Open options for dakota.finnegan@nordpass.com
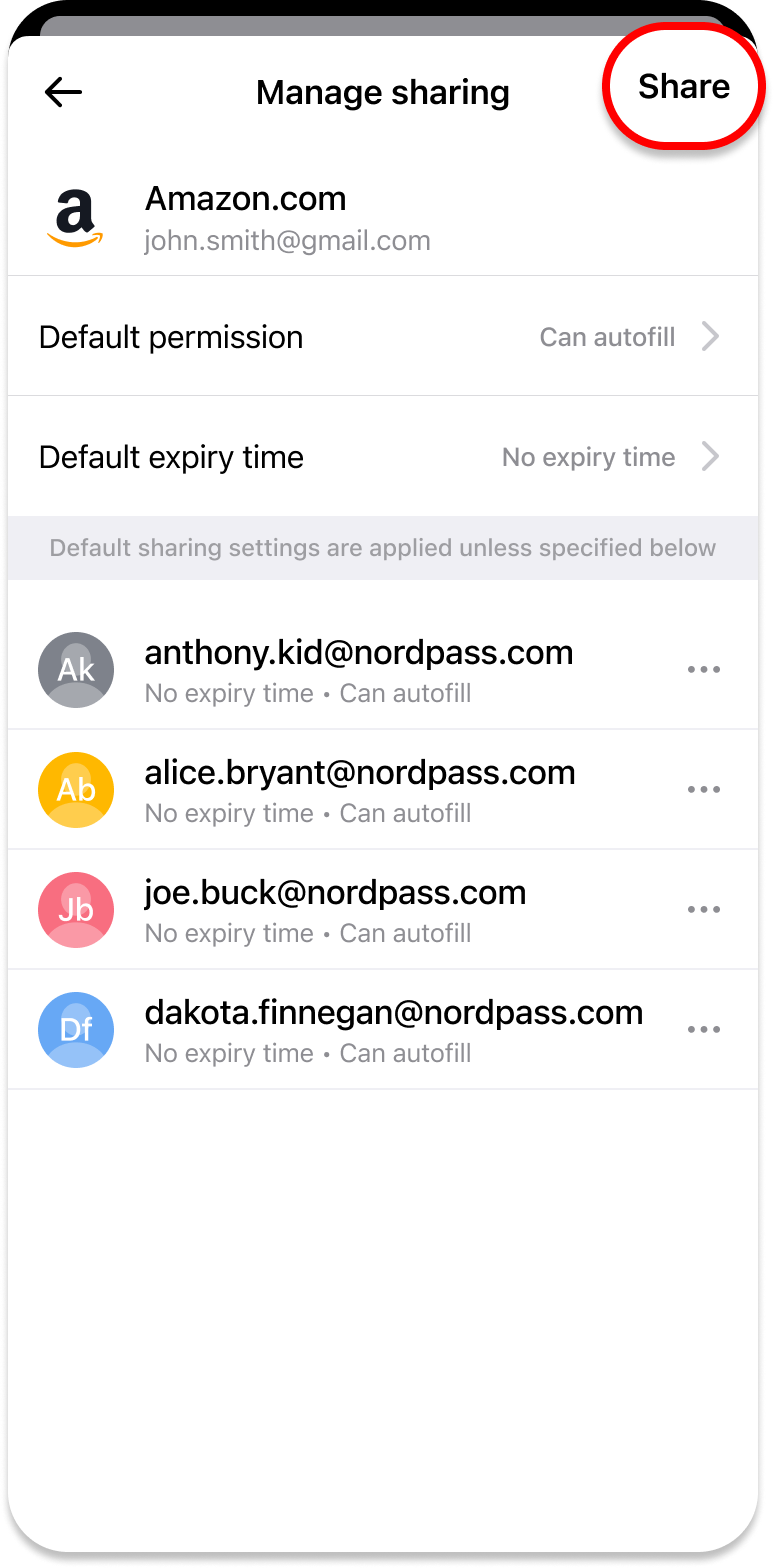 tap(704, 1030)
